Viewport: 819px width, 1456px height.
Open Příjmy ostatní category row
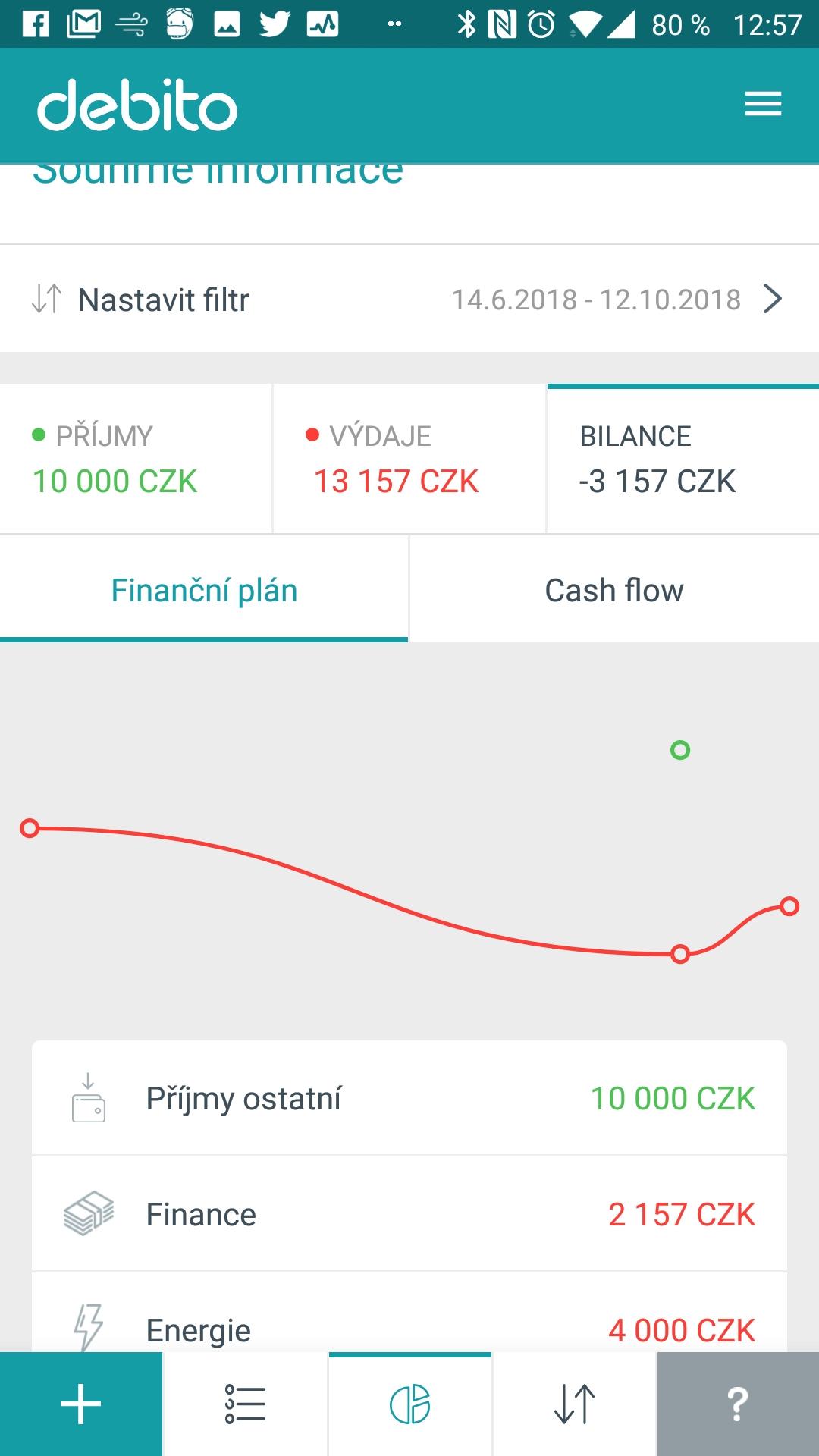click(x=409, y=1098)
